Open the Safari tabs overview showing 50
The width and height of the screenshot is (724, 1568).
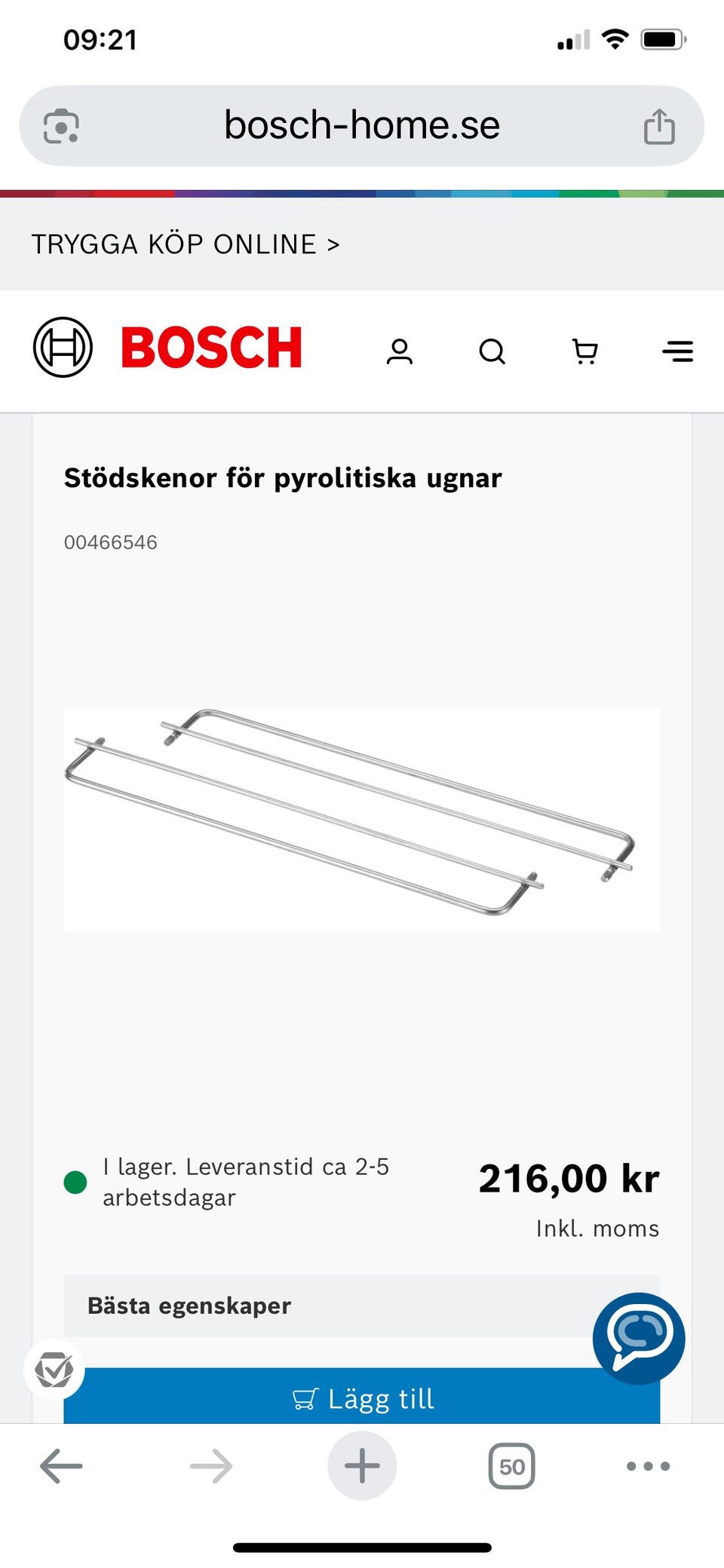tap(512, 1465)
